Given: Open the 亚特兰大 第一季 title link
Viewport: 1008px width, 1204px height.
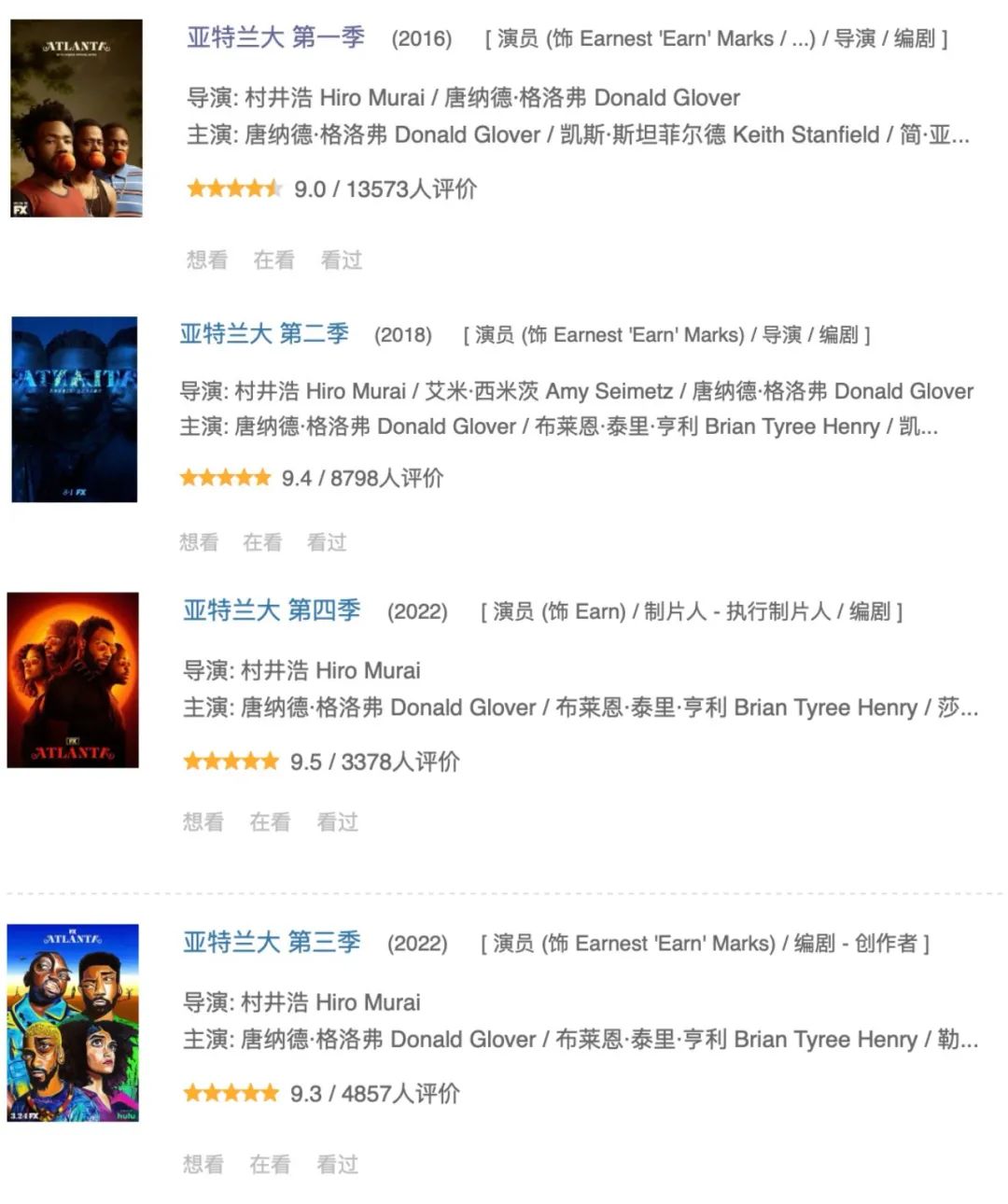Looking at the screenshot, I should pos(275,37).
